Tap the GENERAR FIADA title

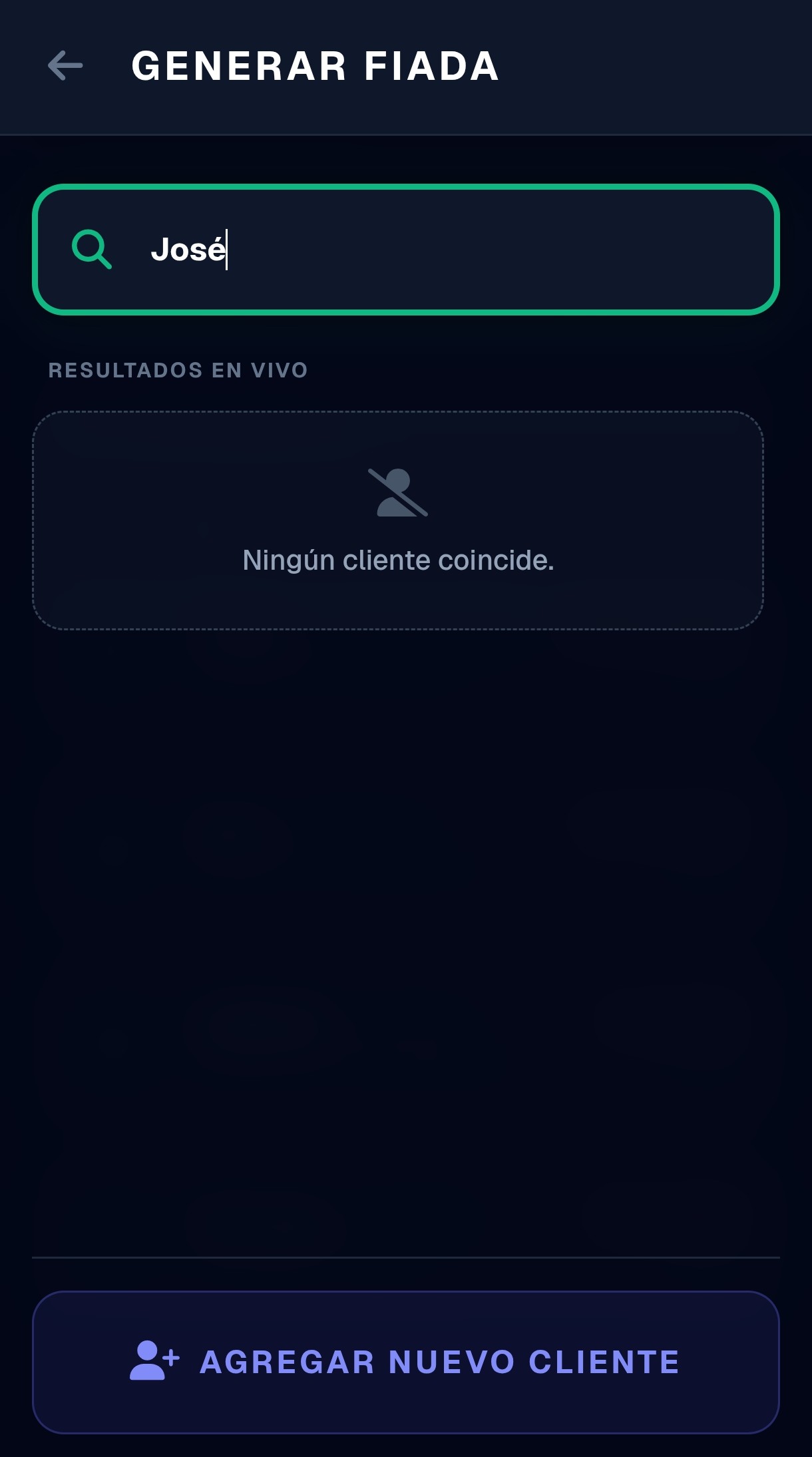coord(314,65)
